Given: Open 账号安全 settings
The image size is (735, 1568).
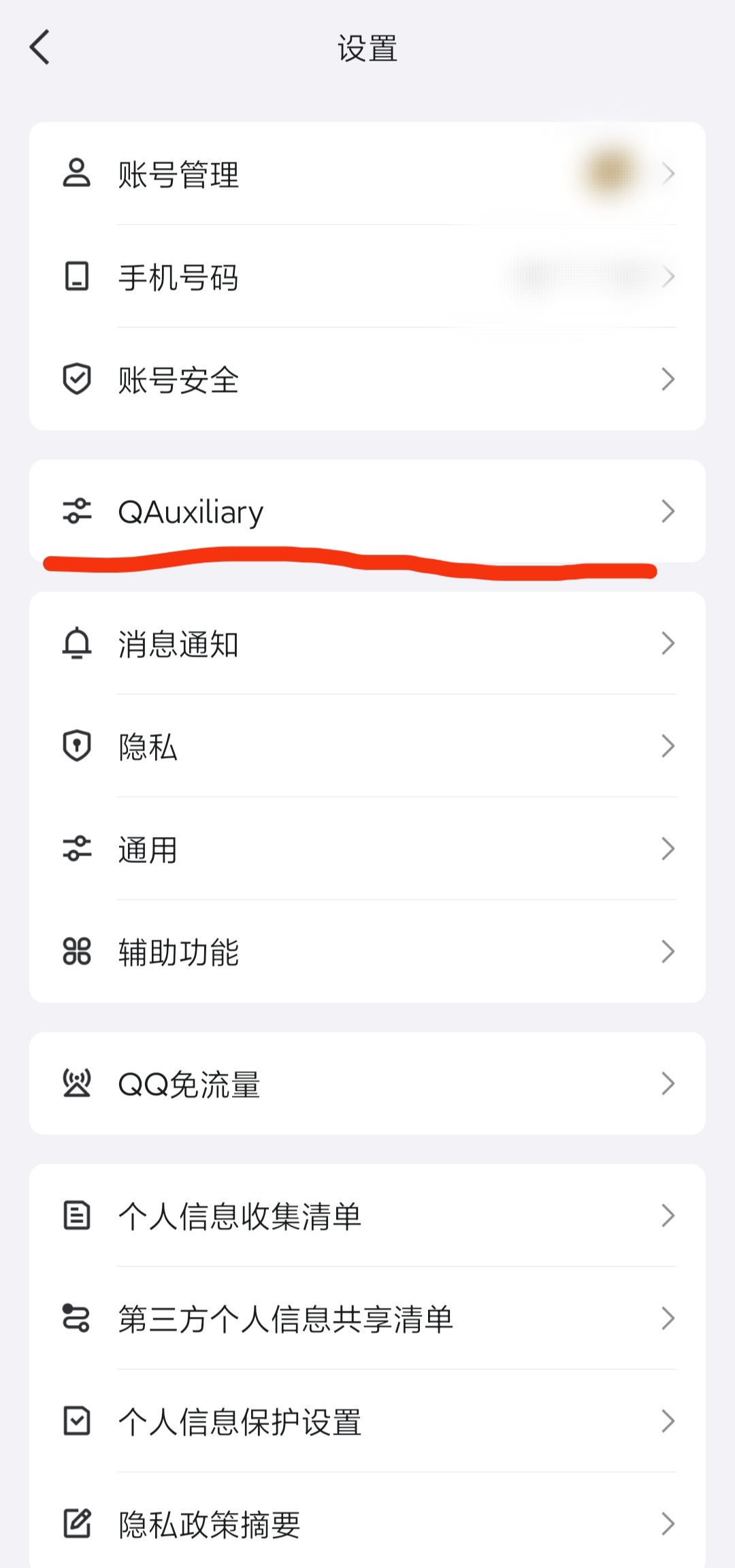Looking at the screenshot, I should point(367,379).
